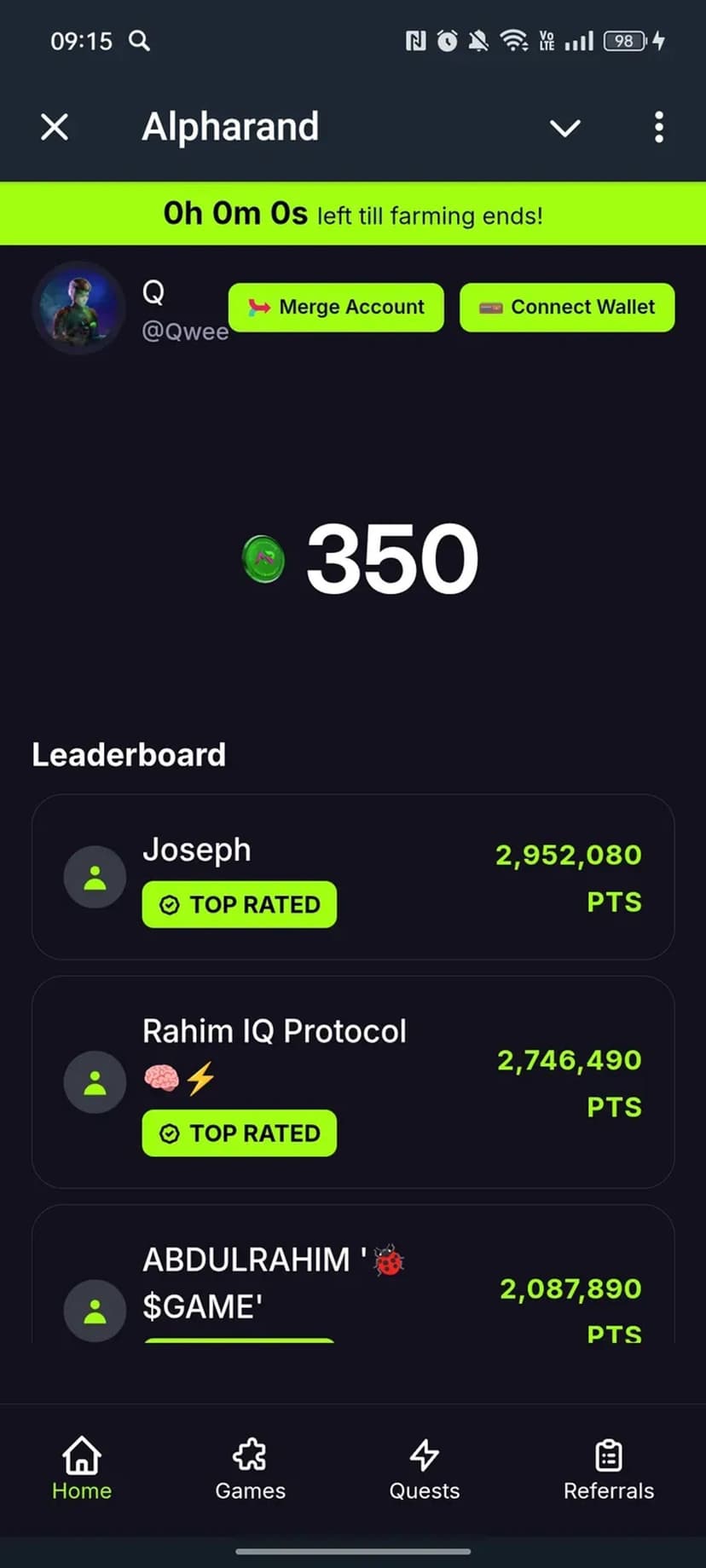The height and width of the screenshot is (1568, 706).
Task: Switch to the Games tab
Action: [x=250, y=1467]
